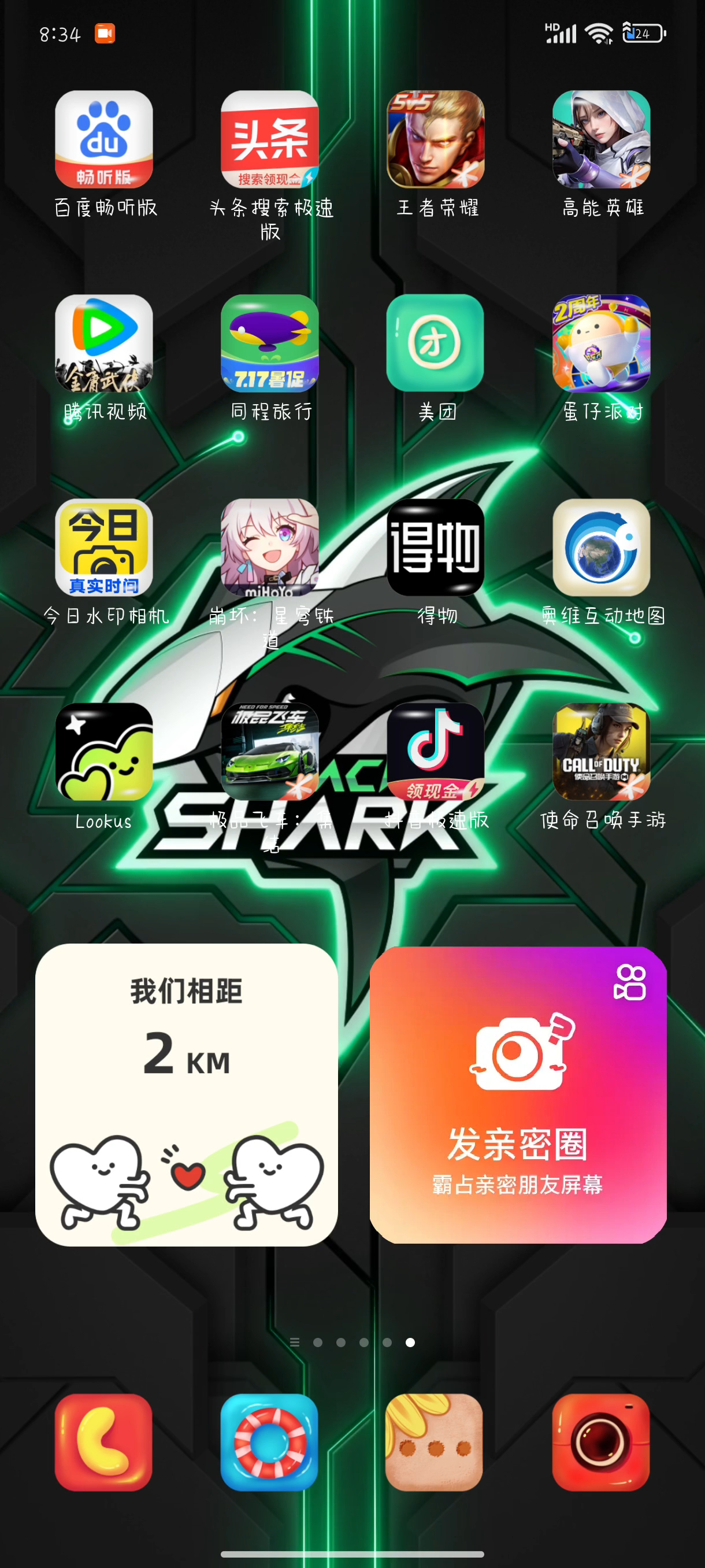Open the 我们相距 2 KM widget
705x1568 pixels.
(187, 1094)
